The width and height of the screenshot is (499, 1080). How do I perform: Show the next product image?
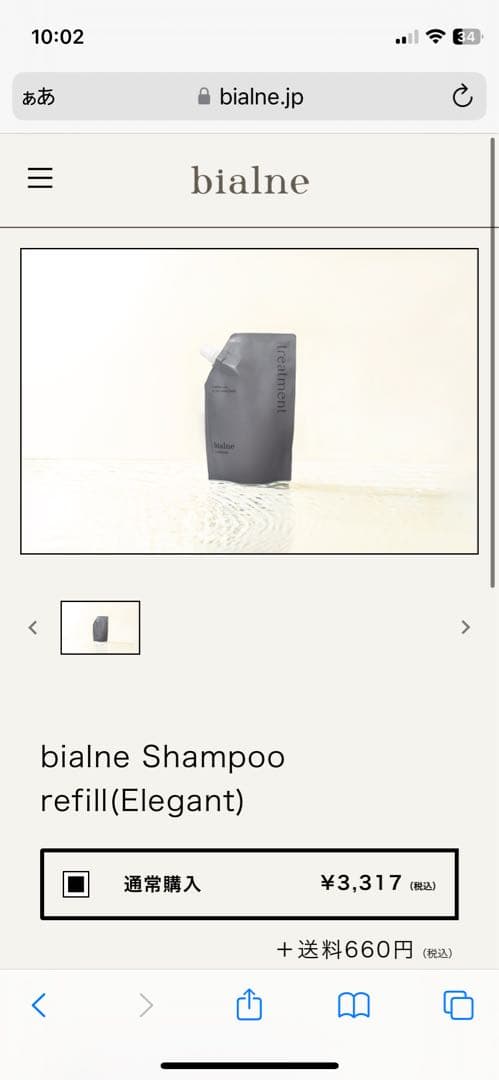[466, 627]
